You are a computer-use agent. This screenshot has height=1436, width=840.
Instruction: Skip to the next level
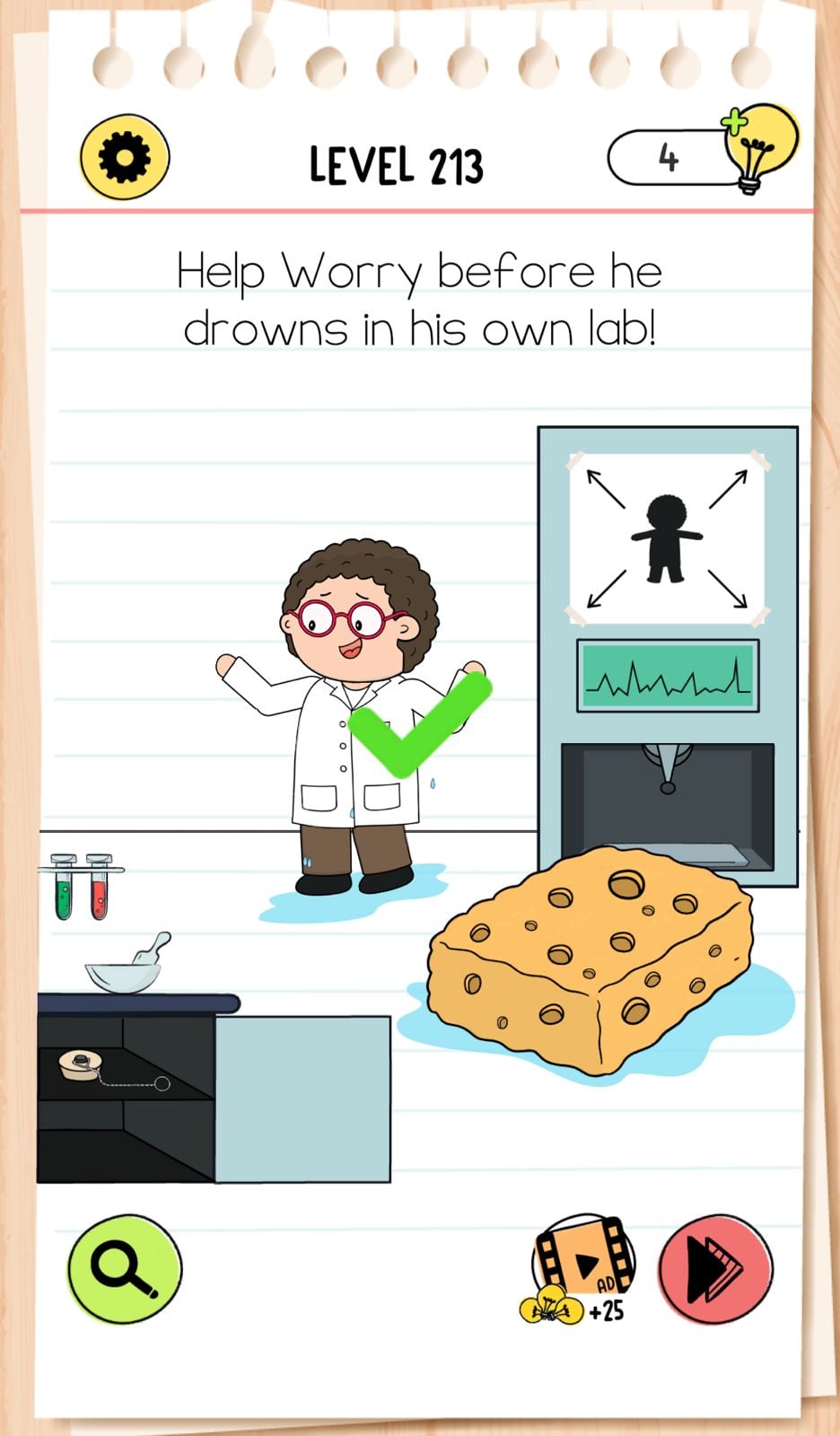point(715,1269)
